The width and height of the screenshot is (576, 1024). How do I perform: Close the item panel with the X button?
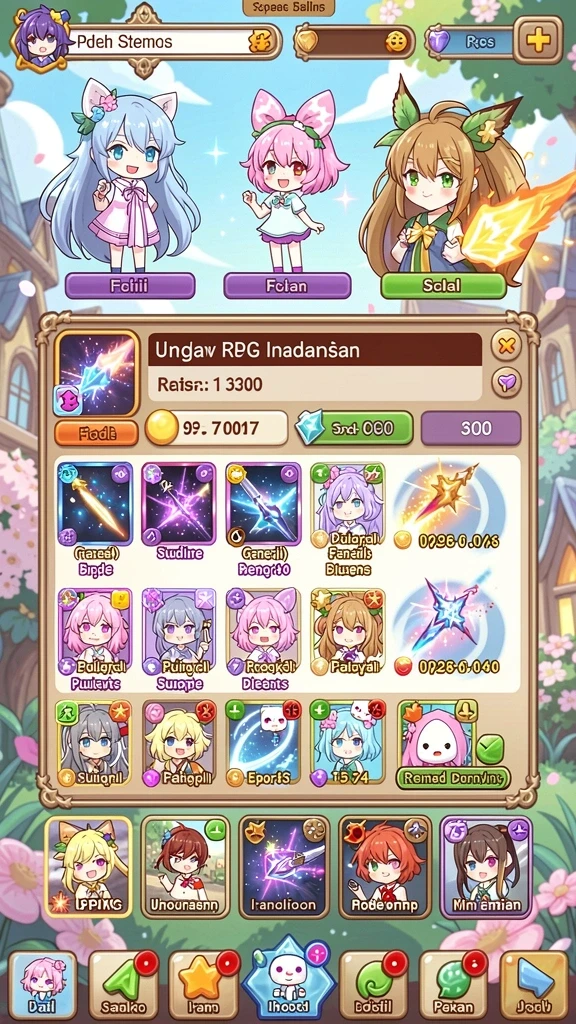pyautogui.click(x=506, y=345)
